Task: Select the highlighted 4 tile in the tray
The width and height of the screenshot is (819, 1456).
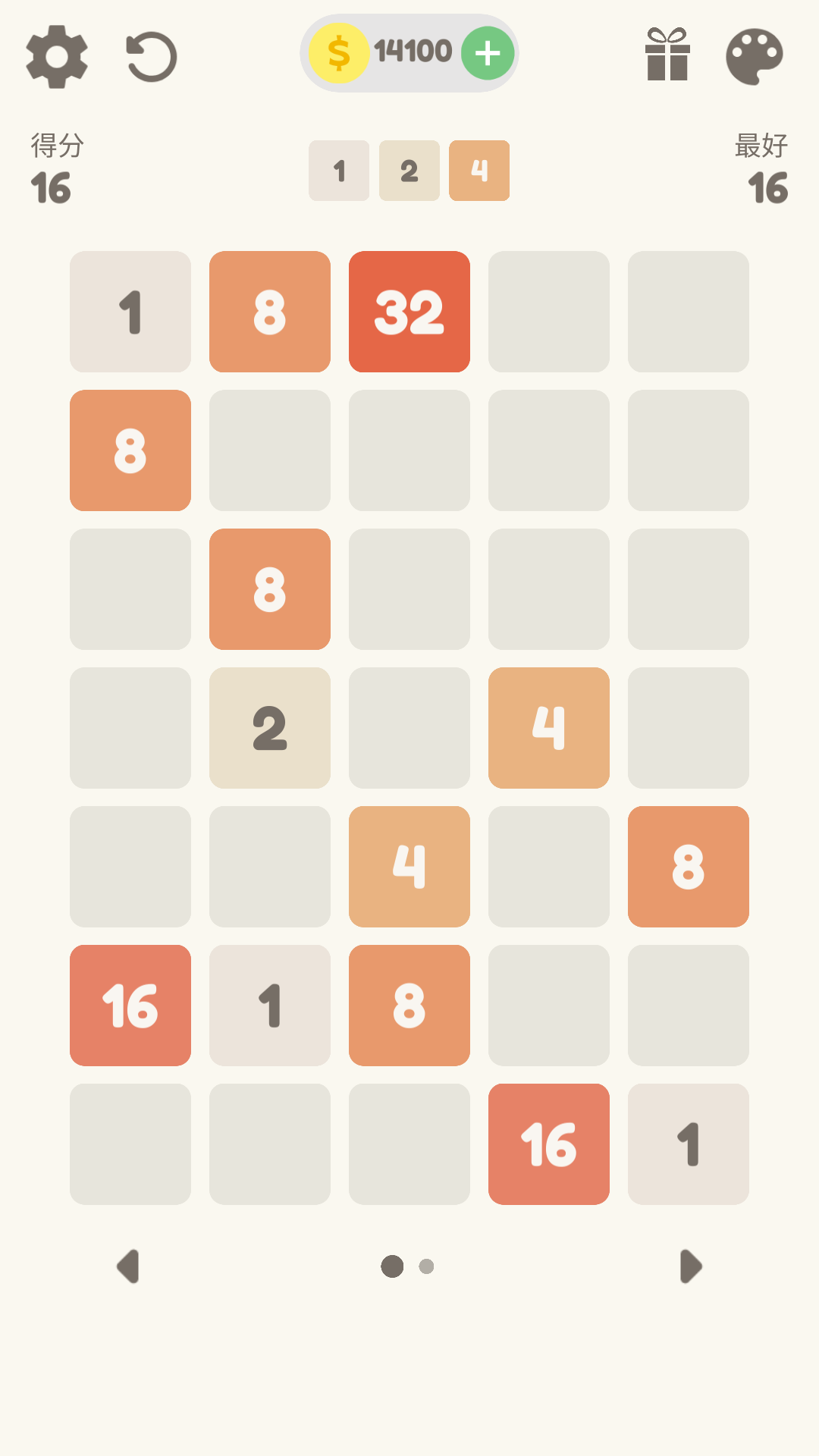Action: coord(479,171)
